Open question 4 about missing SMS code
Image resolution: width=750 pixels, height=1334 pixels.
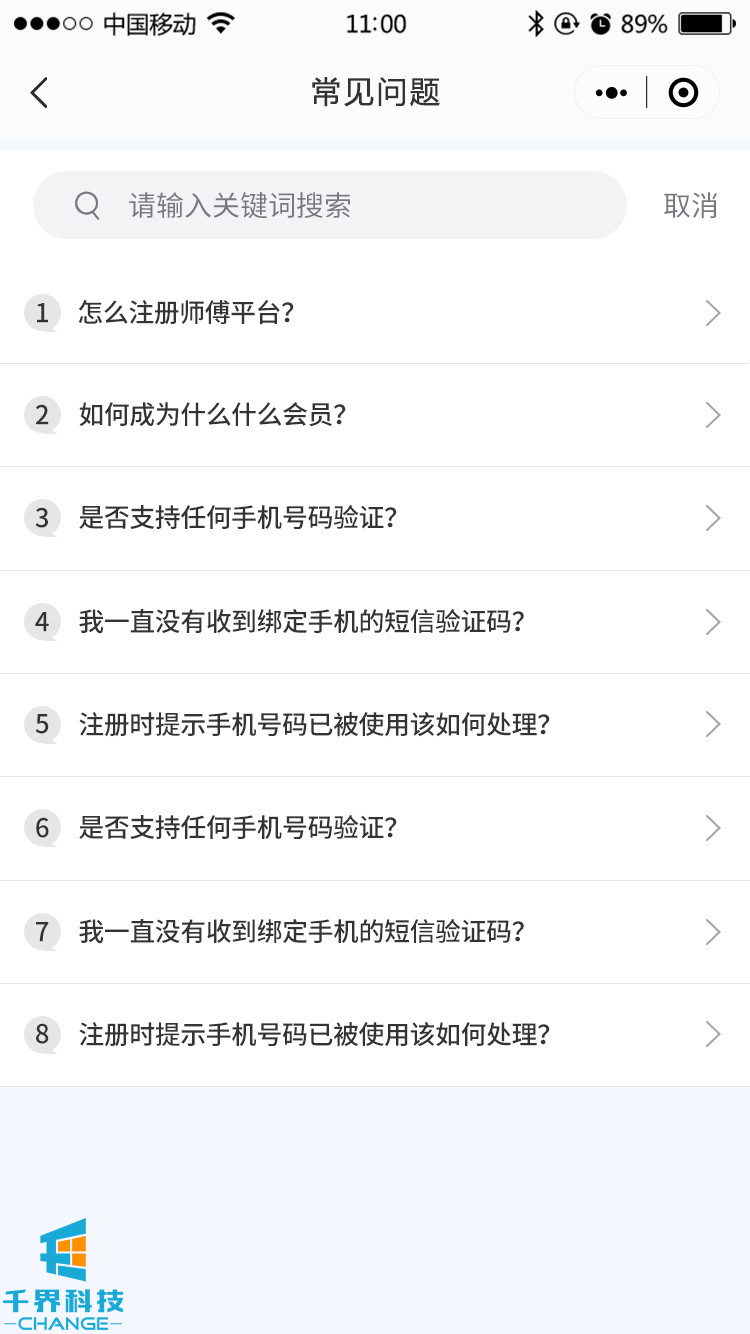374,622
